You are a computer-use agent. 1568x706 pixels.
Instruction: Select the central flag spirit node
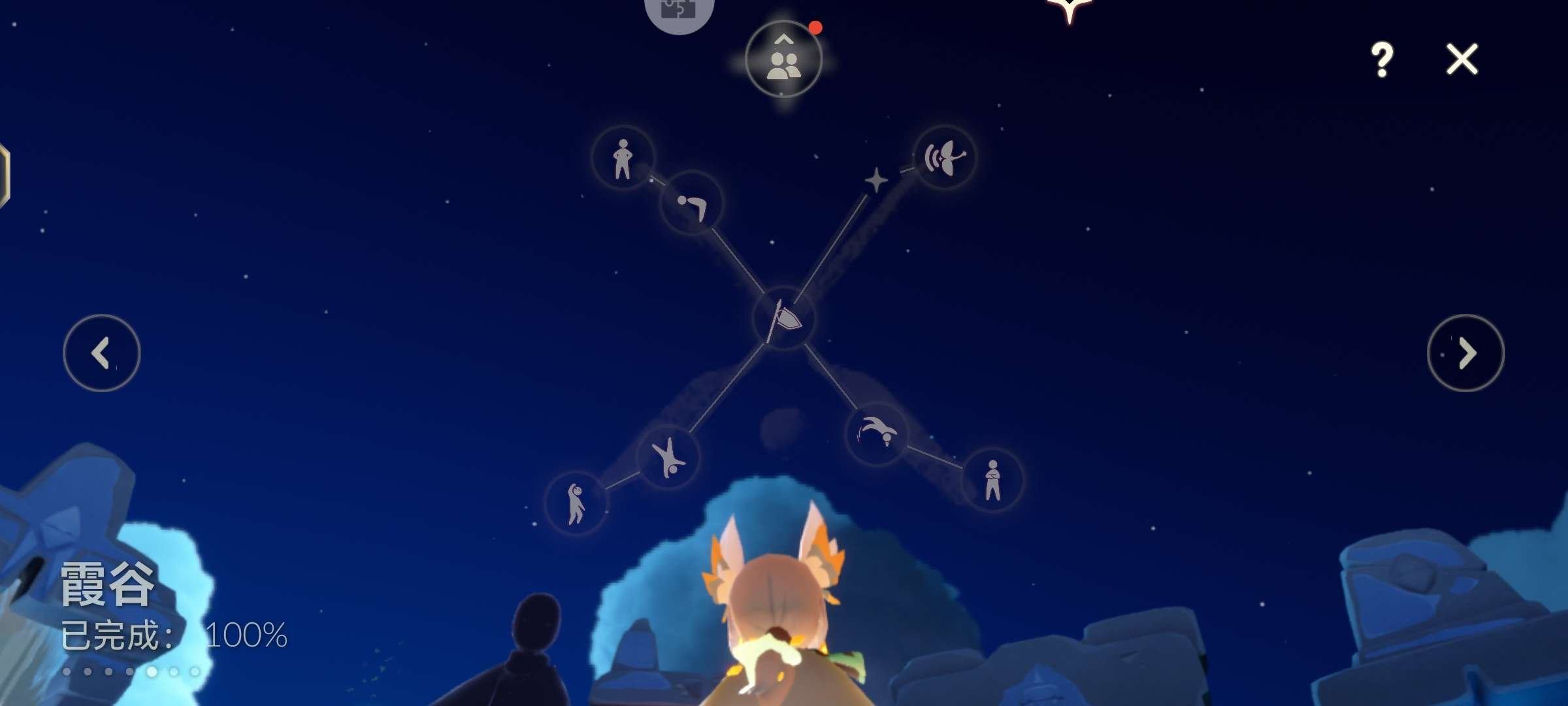pos(783,318)
